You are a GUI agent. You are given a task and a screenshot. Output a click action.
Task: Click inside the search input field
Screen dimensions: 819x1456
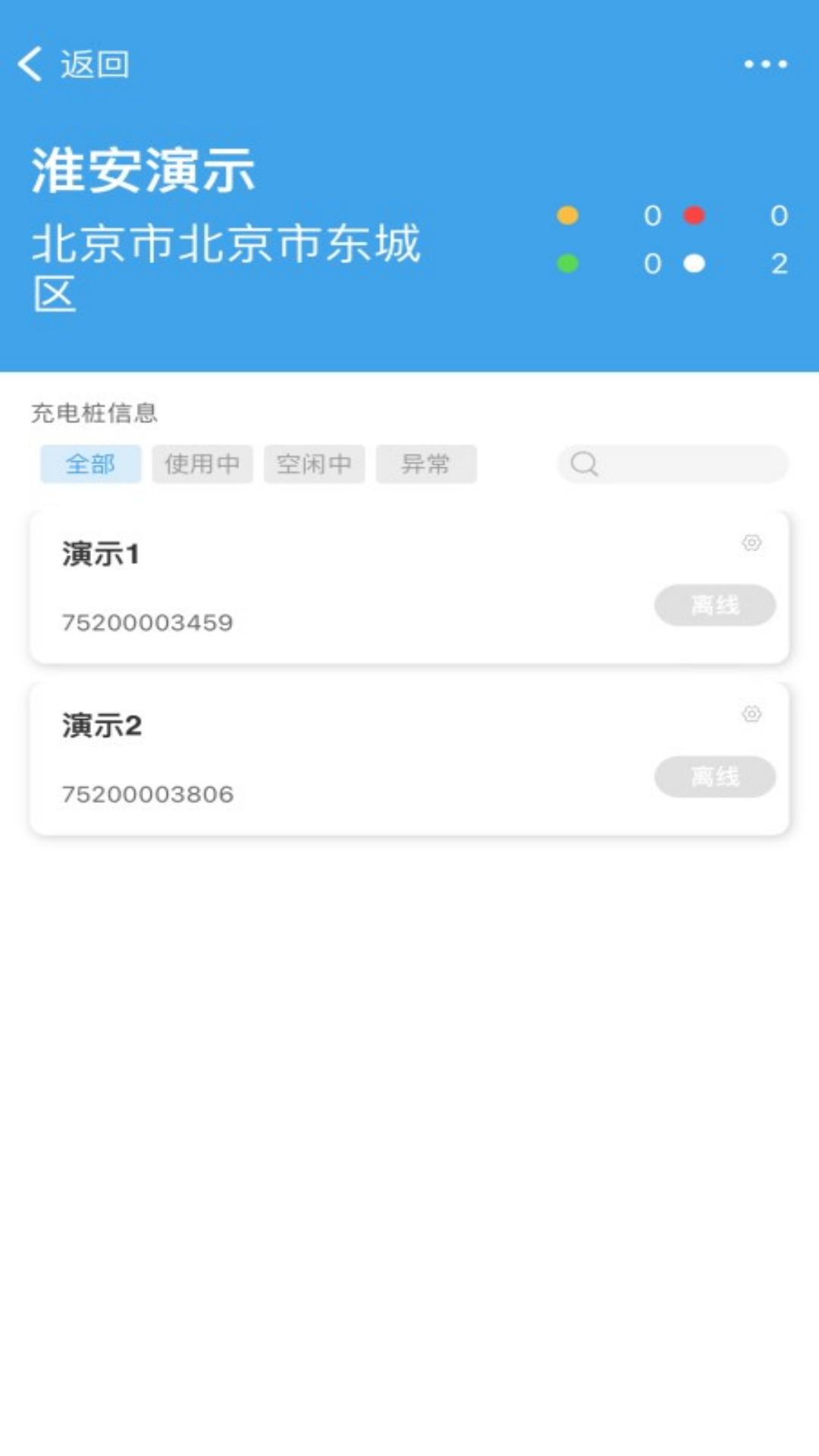coord(675,464)
